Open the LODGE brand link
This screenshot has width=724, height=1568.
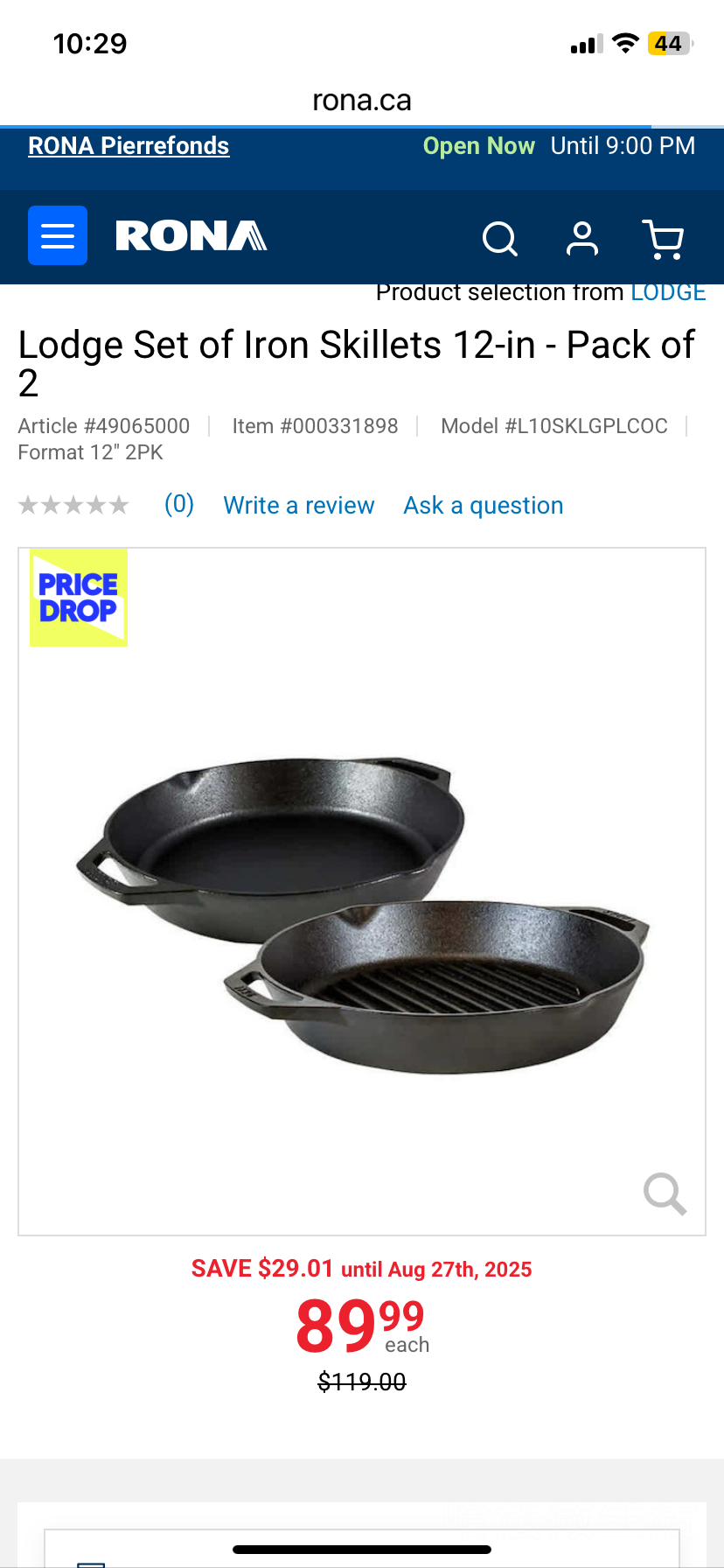tap(668, 293)
